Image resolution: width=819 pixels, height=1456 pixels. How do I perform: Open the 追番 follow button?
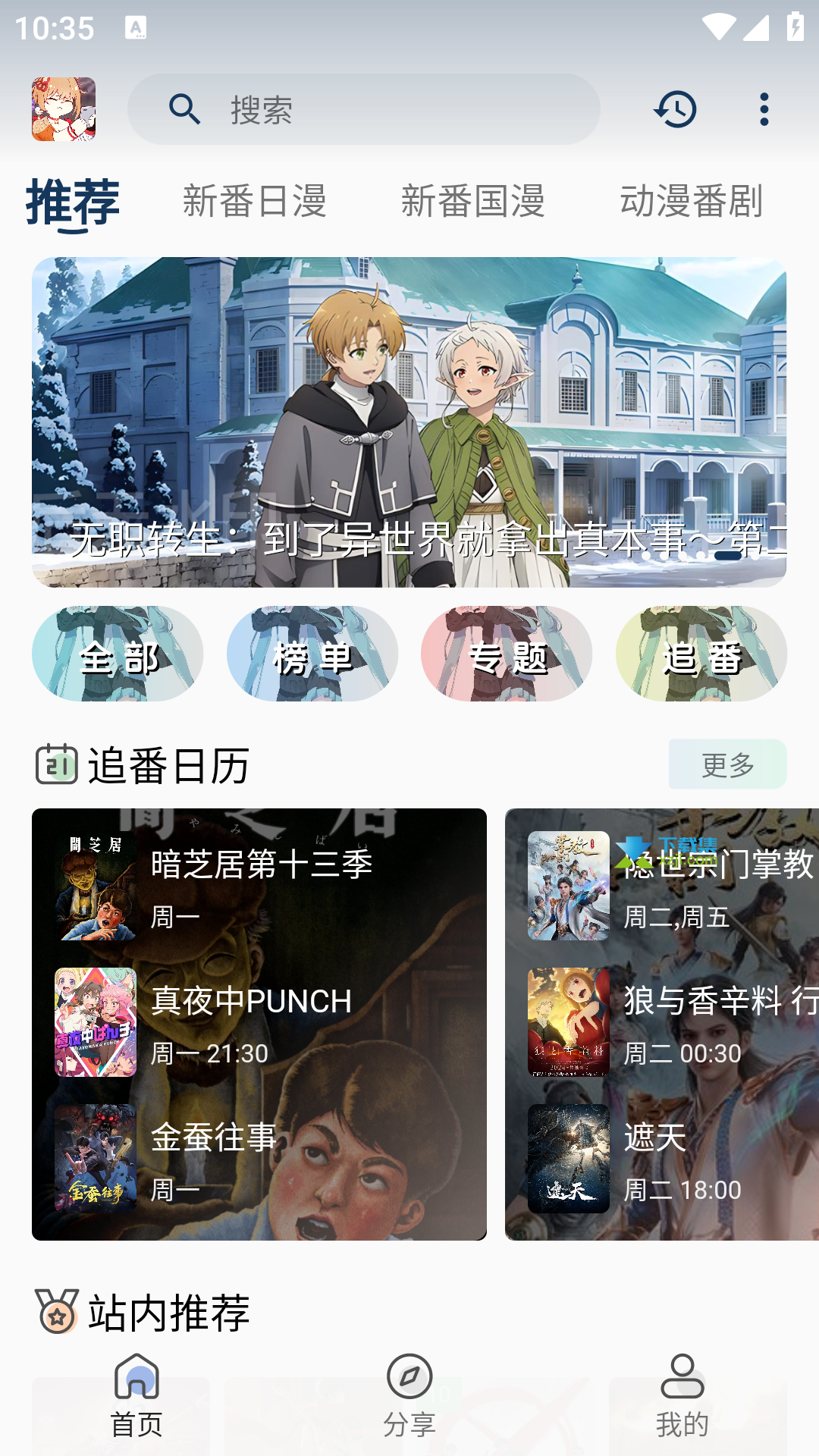[x=701, y=654]
